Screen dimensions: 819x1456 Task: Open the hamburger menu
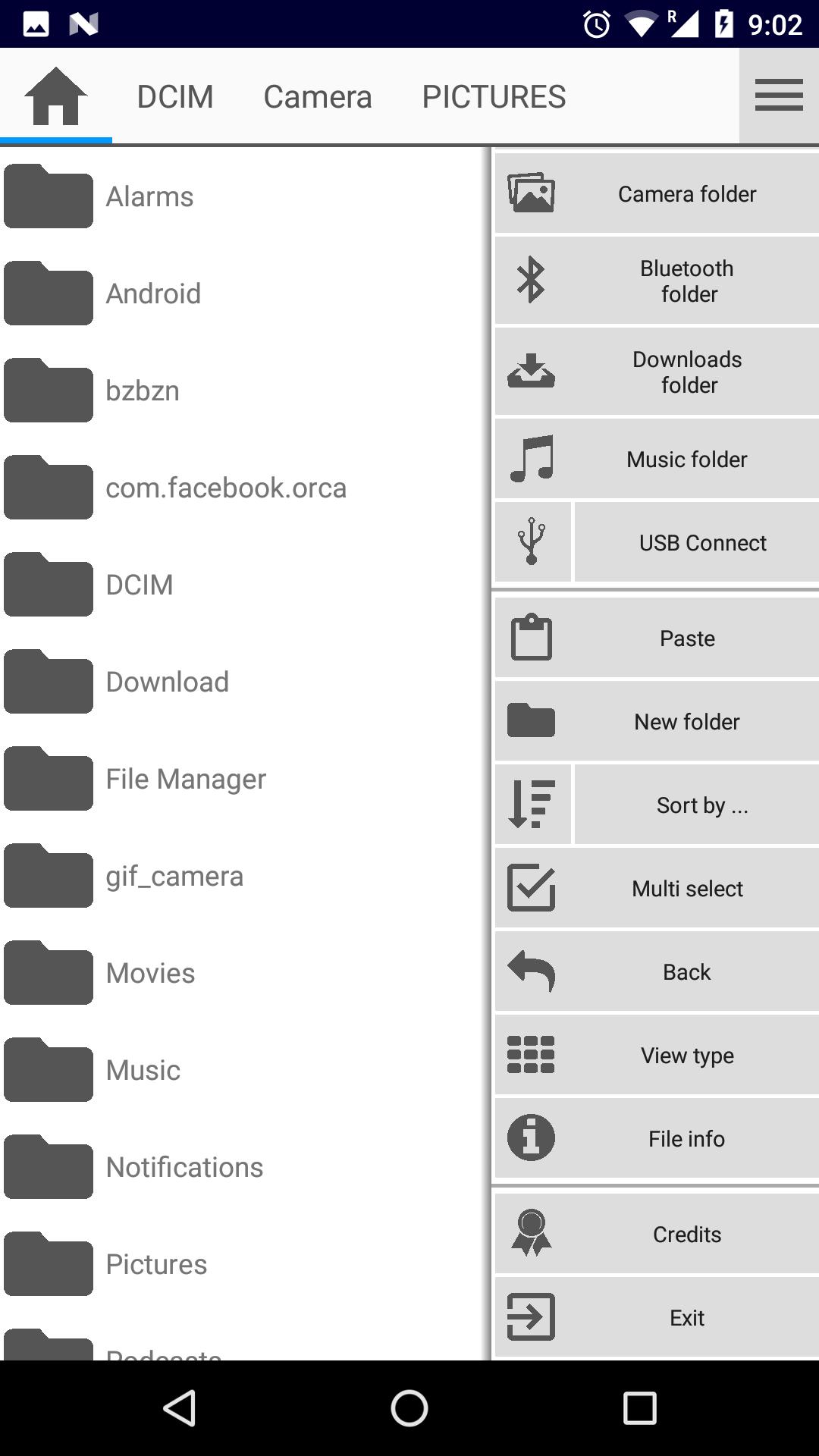(x=779, y=96)
